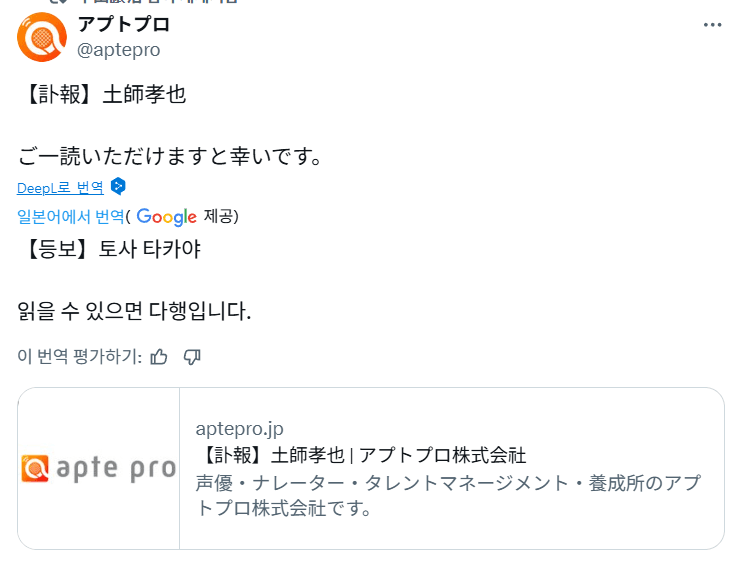733x561 pixels.
Task: Open the @aptepro handle
Action: click(119, 49)
